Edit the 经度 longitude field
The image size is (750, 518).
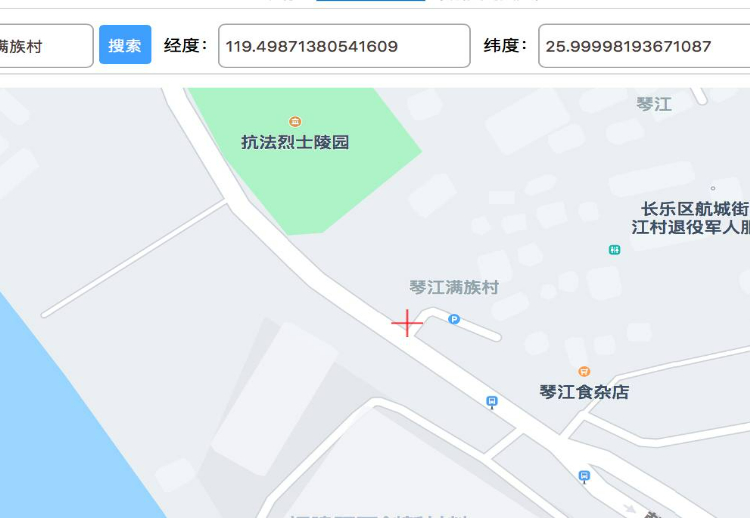pos(343,46)
